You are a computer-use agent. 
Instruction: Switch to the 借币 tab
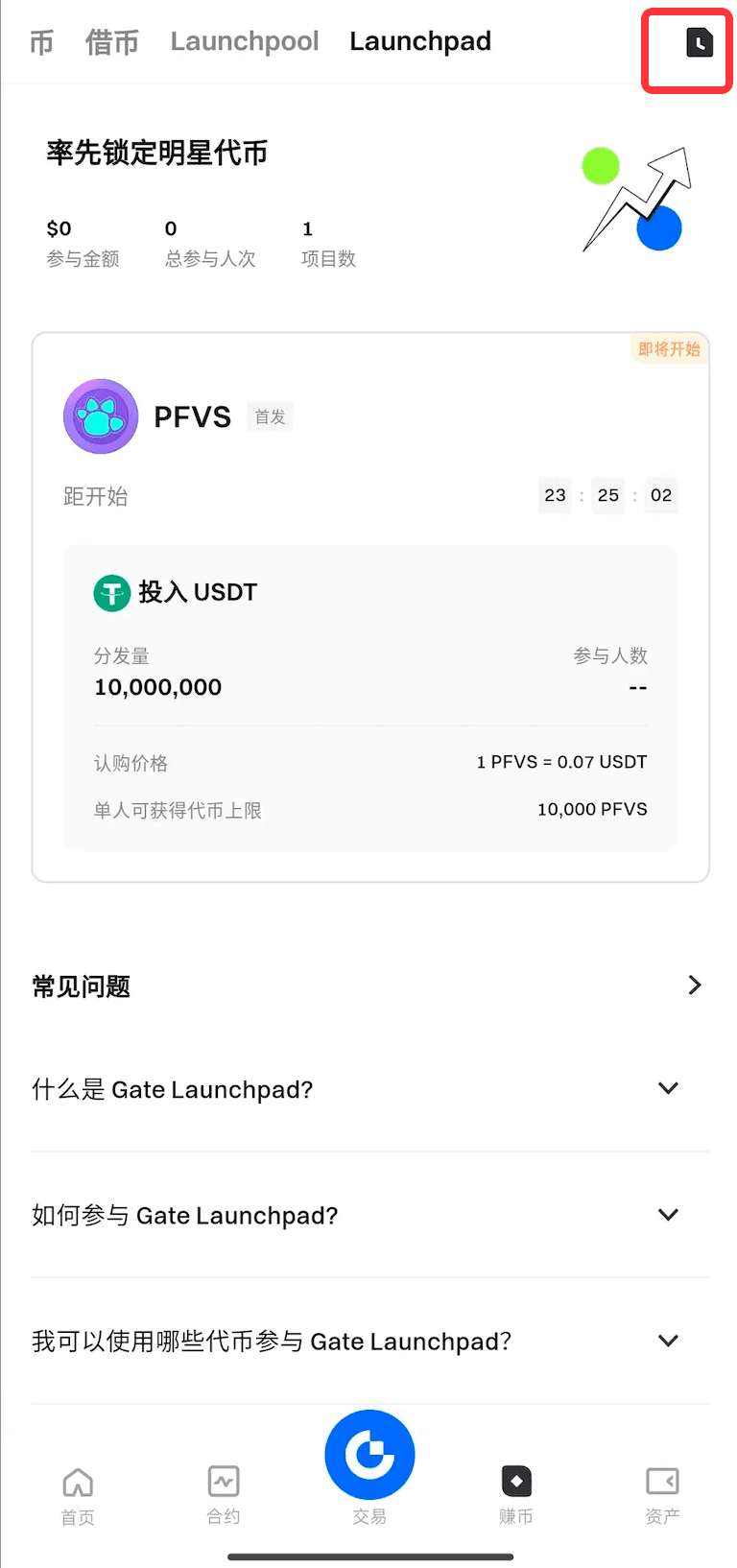[112, 42]
